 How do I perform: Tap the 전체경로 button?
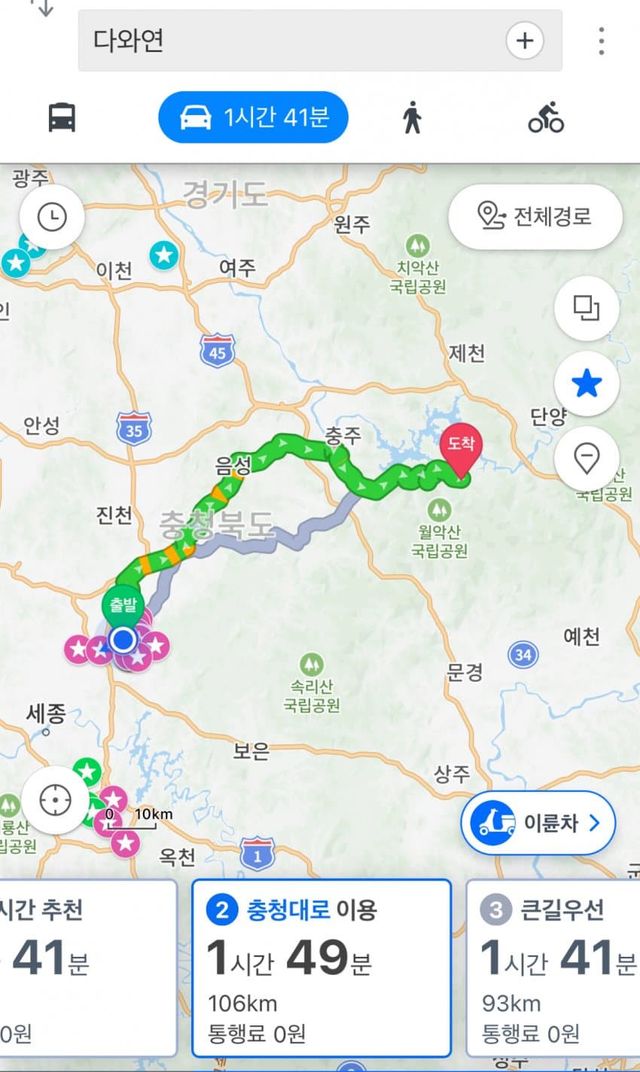coord(535,216)
